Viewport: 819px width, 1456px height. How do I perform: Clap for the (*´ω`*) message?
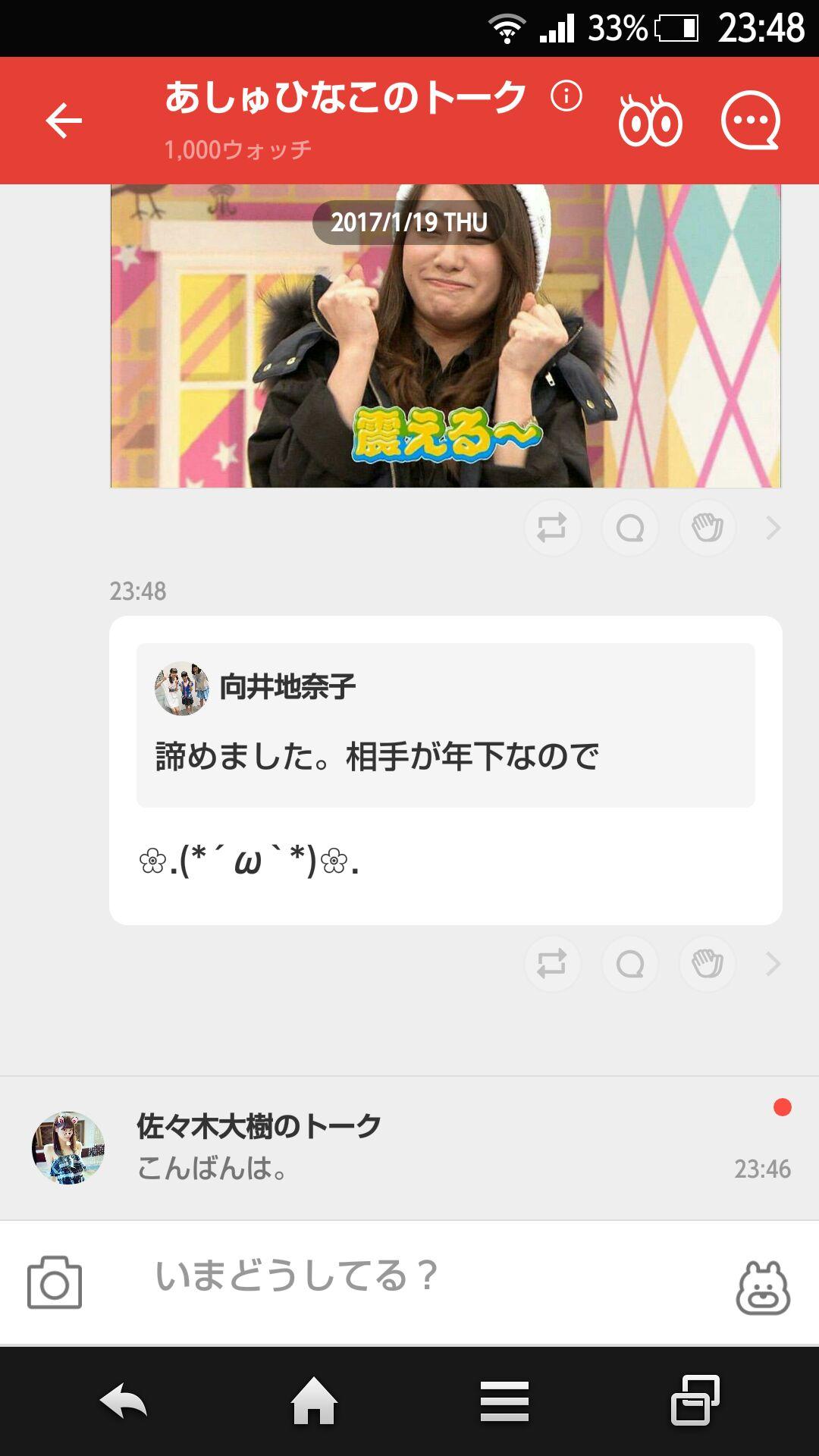708,964
